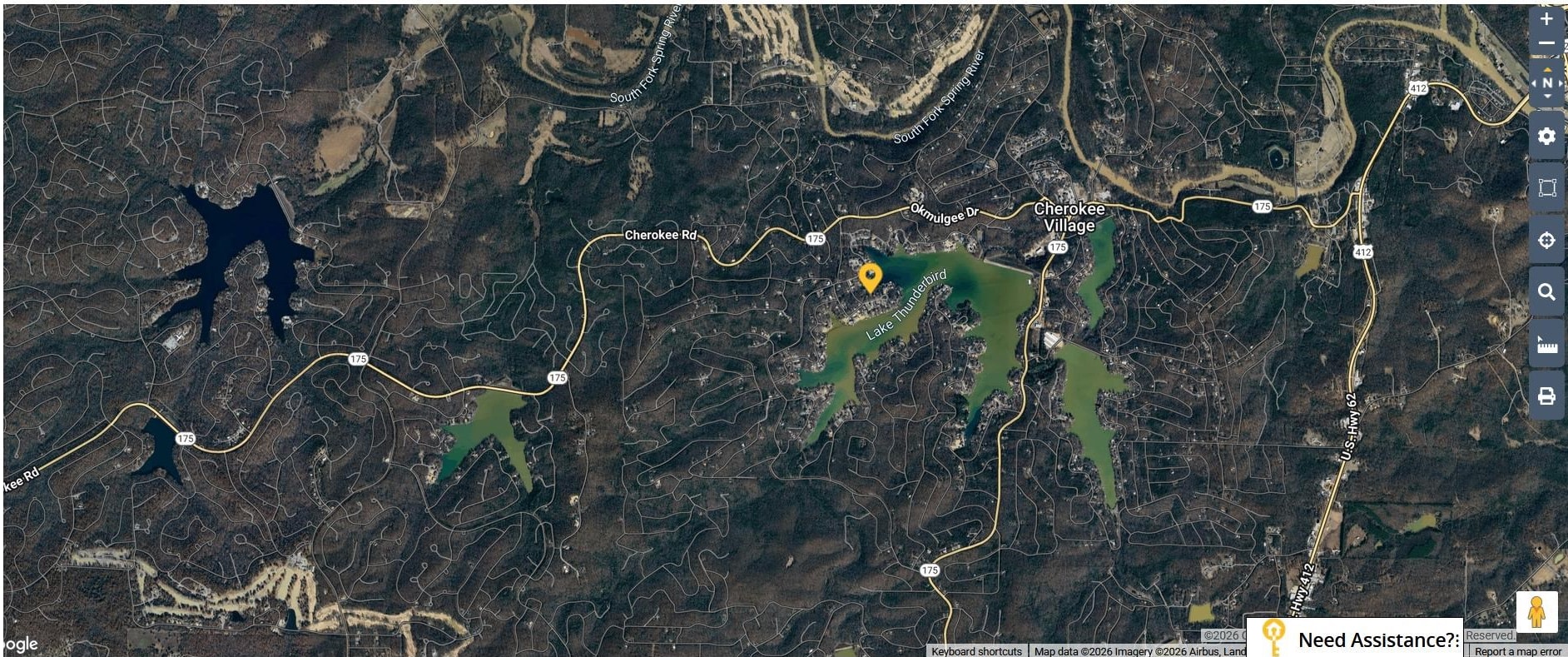Print the current map view
Screen dimensions: 1568x657
(x=1546, y=396)
